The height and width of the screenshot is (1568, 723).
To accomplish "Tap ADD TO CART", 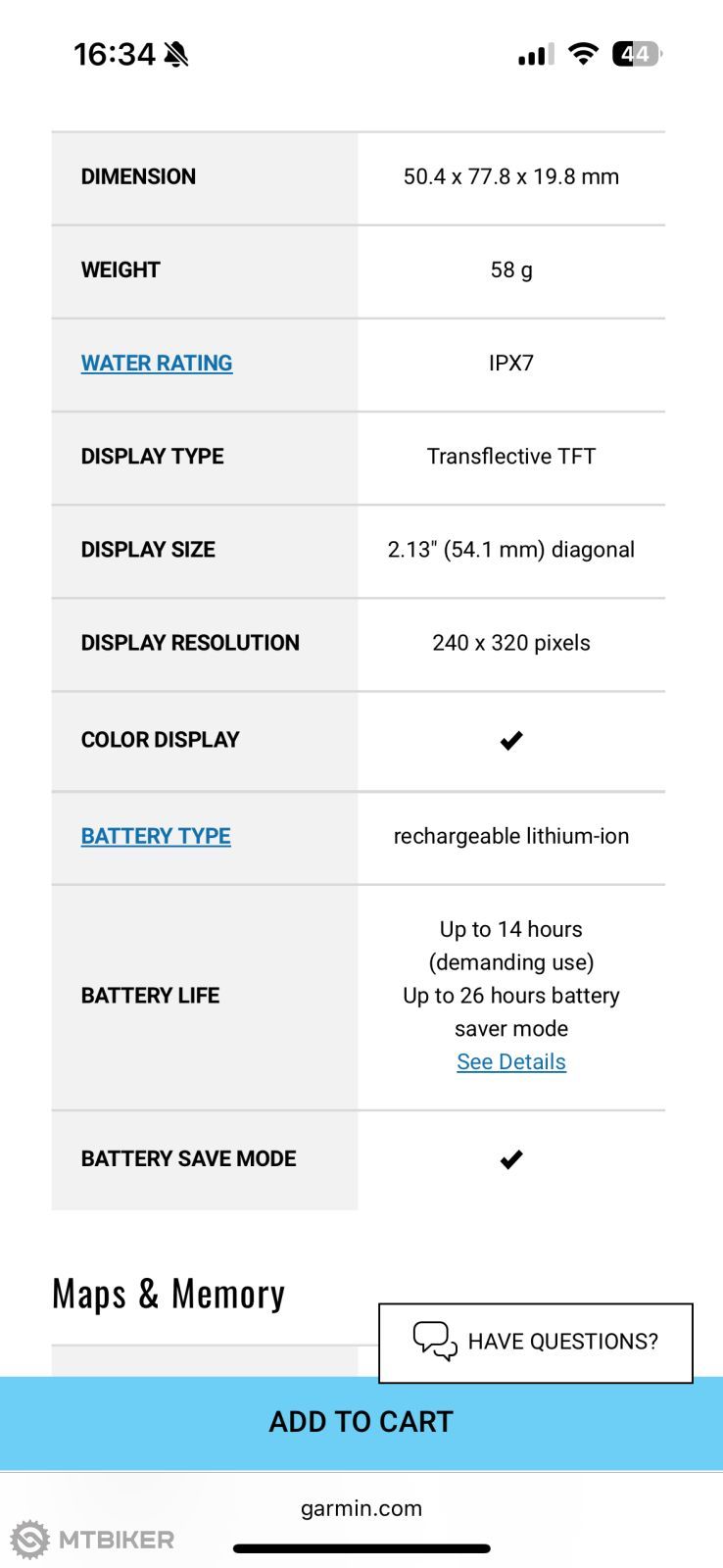I will click(x=361, y=1422).
